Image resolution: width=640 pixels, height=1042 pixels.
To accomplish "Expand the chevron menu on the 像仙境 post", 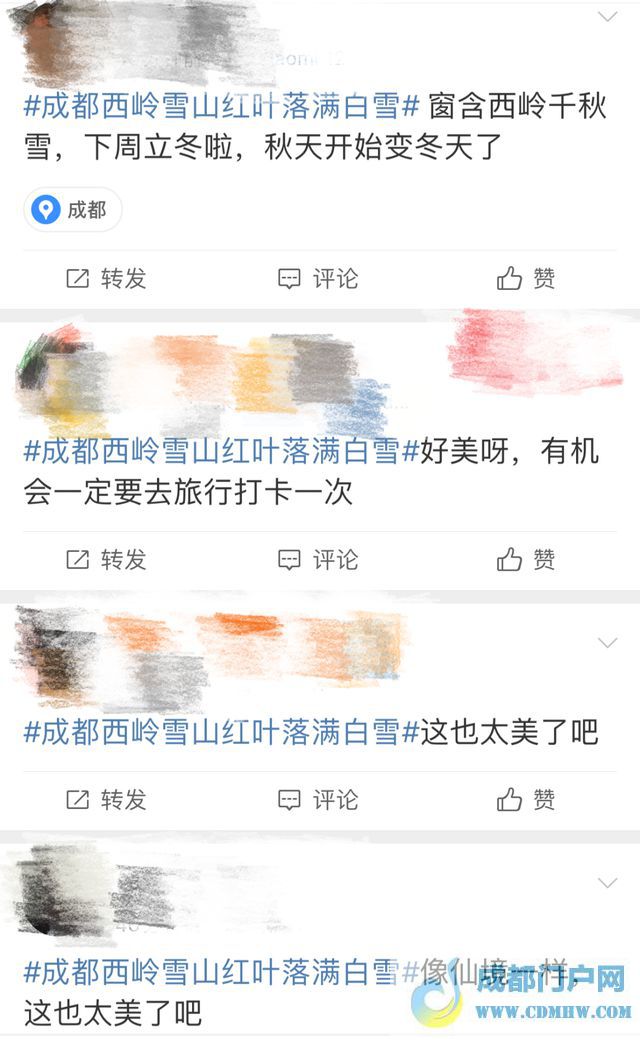I will (607, 883).
